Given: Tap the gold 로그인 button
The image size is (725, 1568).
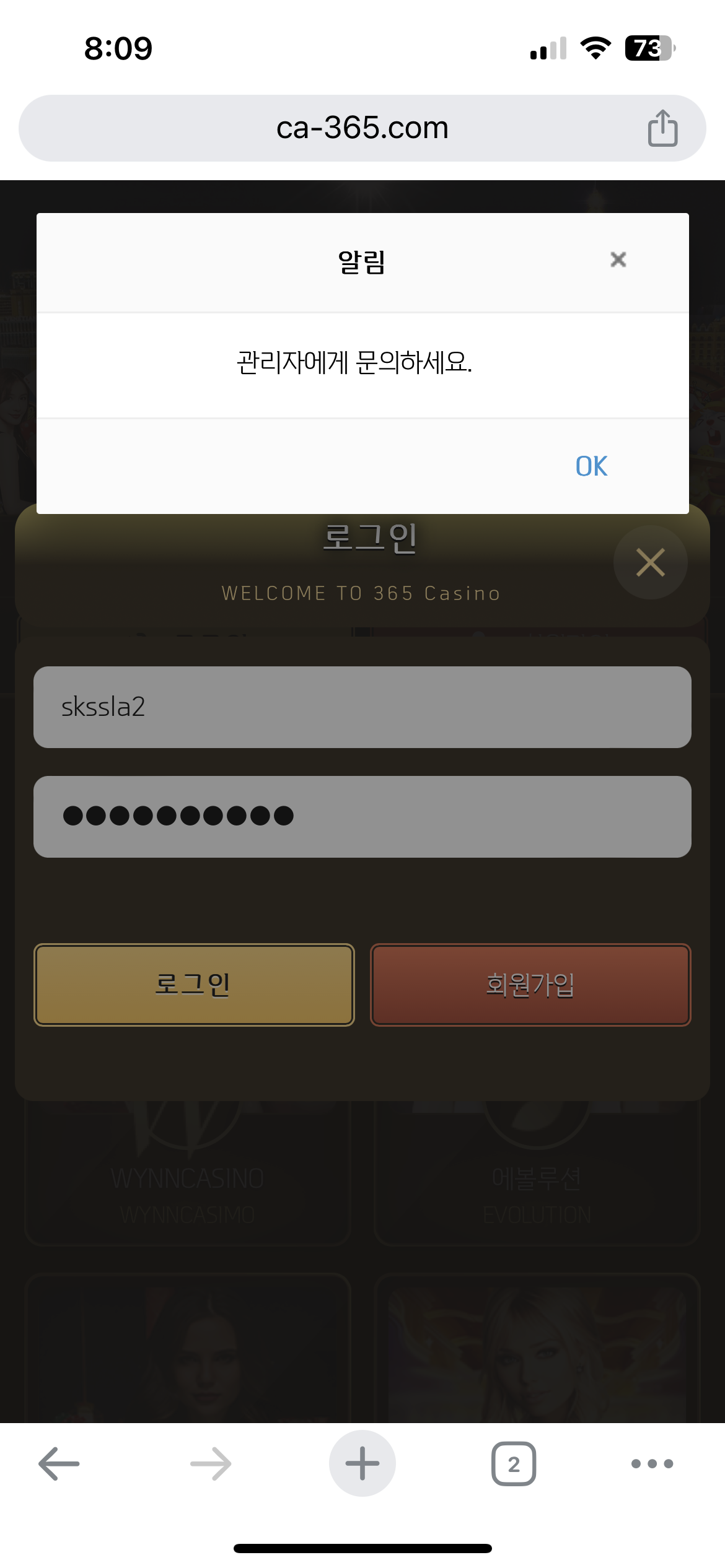Looking at the screenshot, I should [194, 985].
